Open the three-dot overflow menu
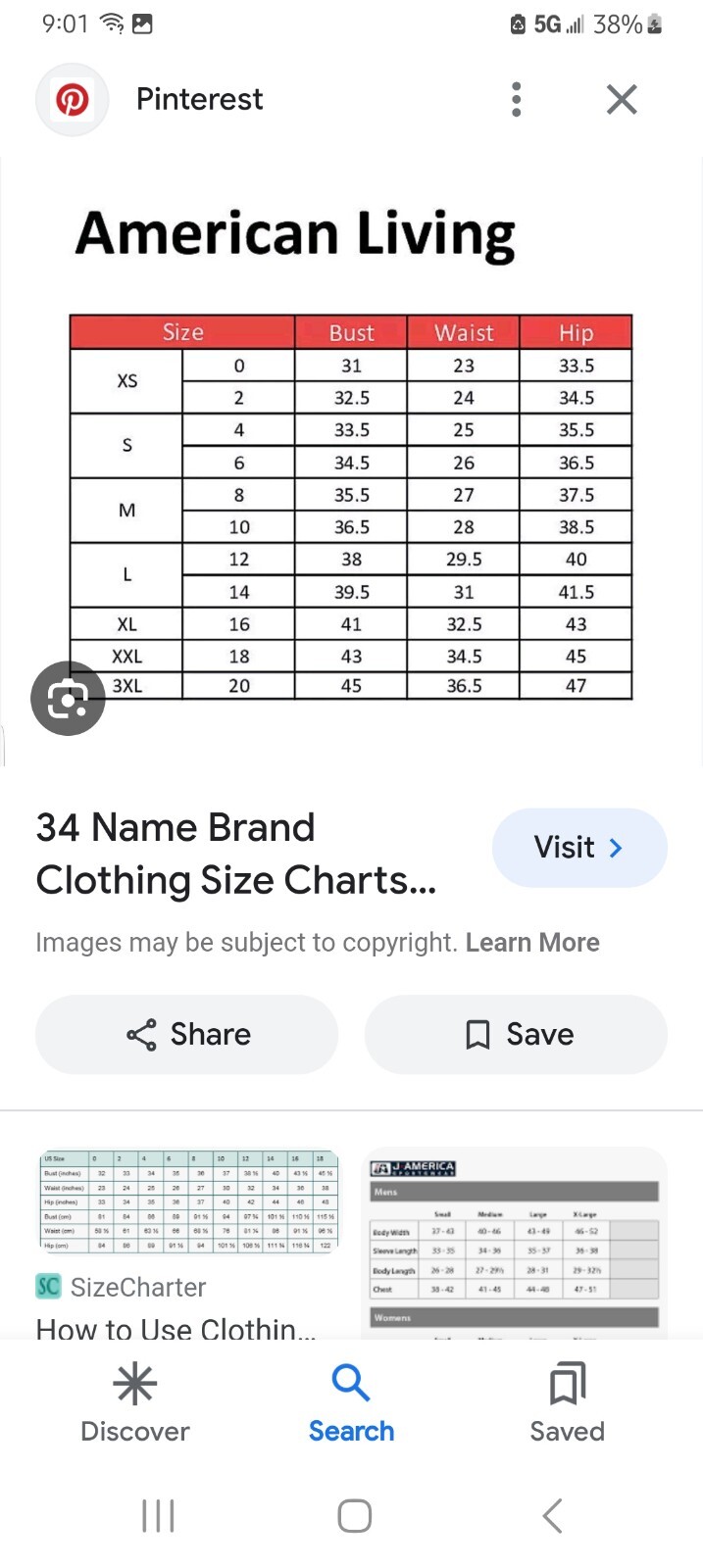Image resolution: width=703 pixels, height=1568 pixels. (x=517, y=99)
